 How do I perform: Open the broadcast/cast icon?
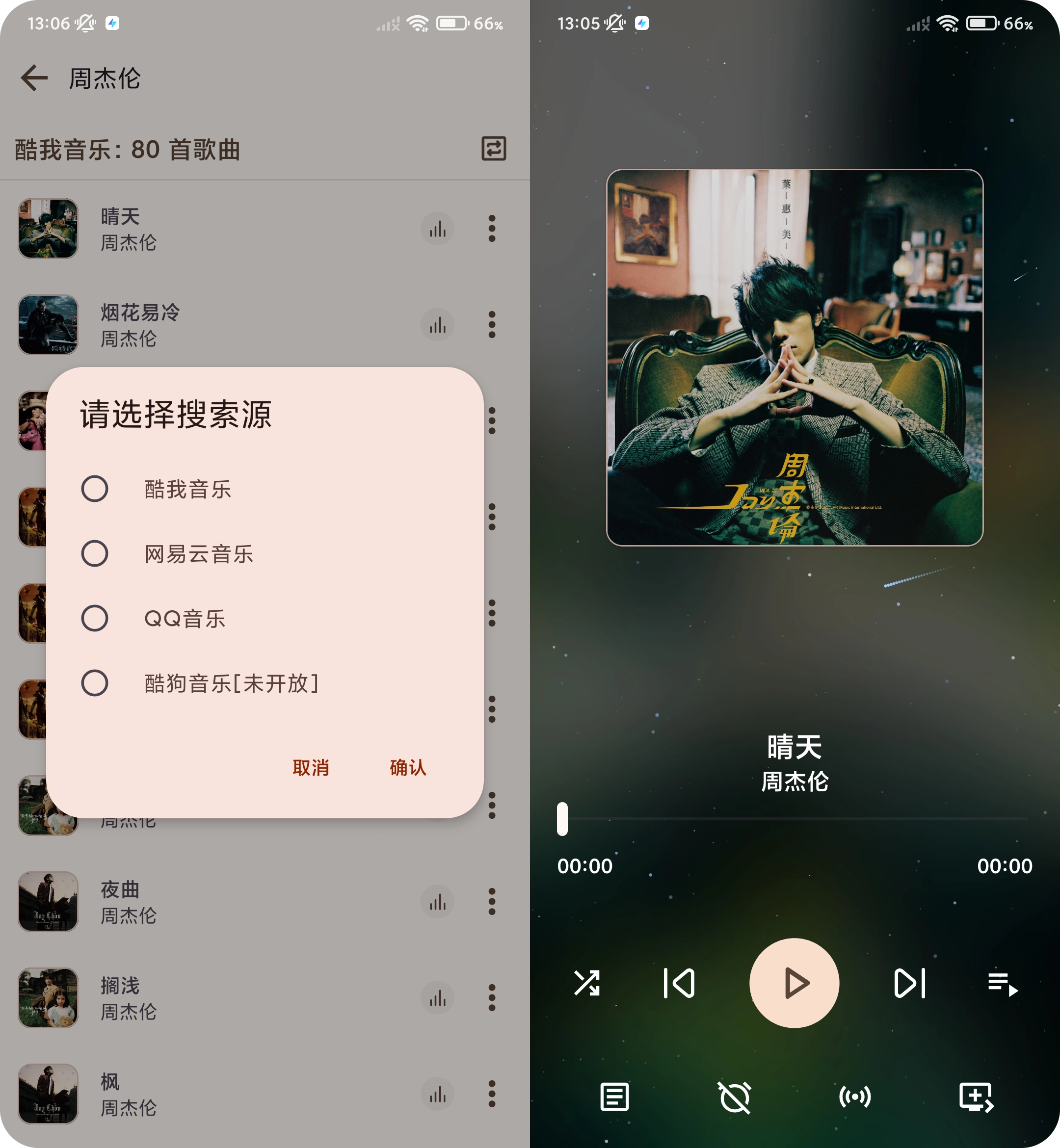(x=855, y=1096)
